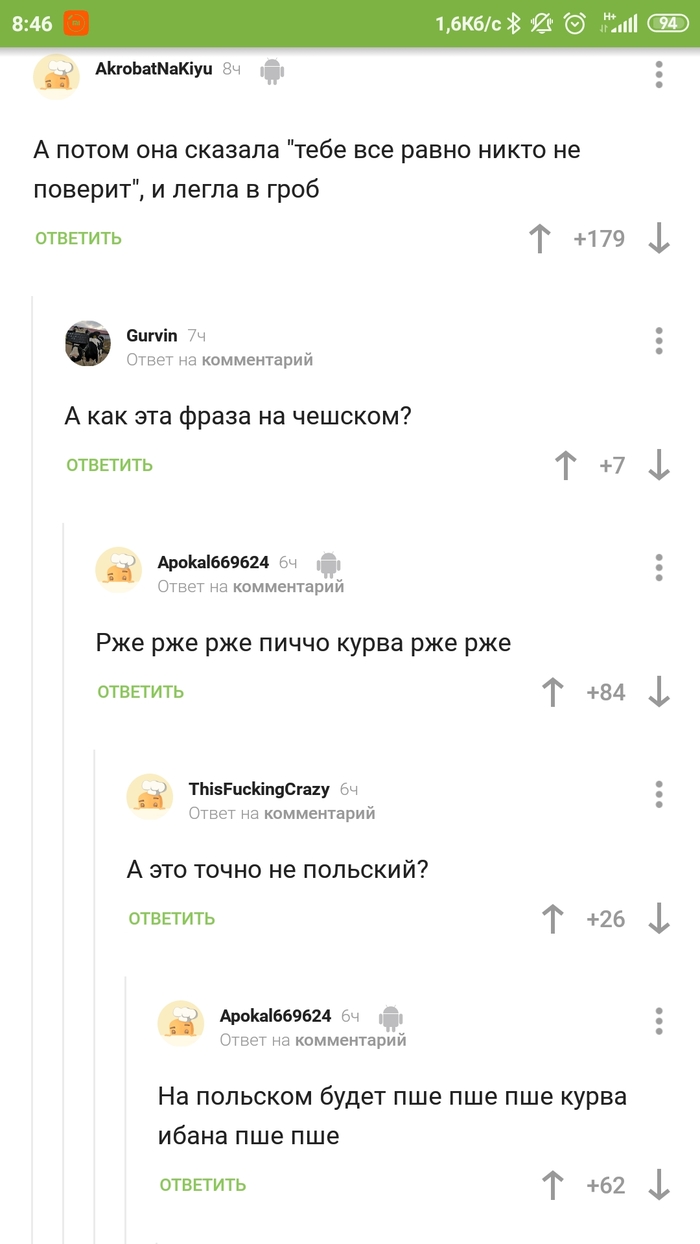700x1244 pixels.
Task: Reply to Gurvin's comment
Action: (109, 465)
